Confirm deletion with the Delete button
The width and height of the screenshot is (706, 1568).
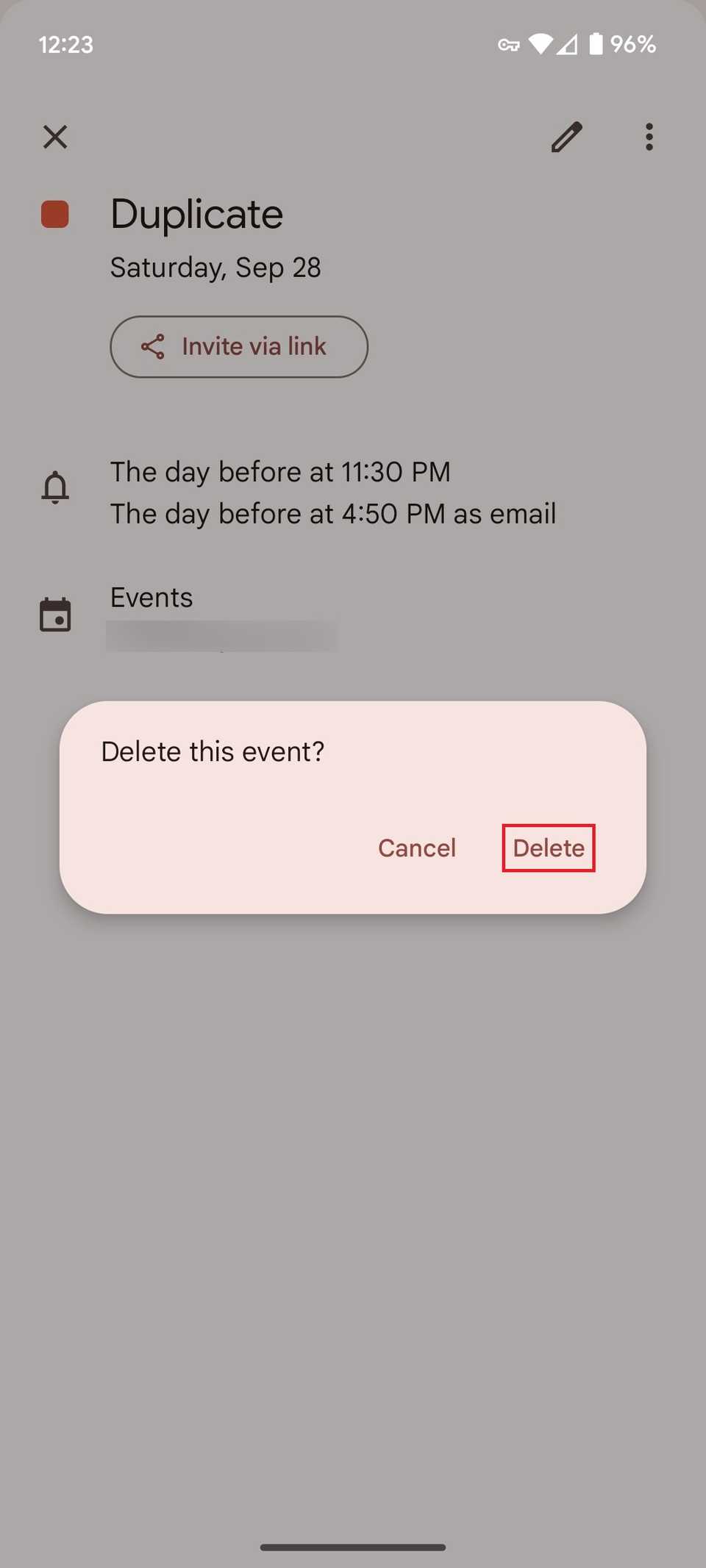pos(548,848)
